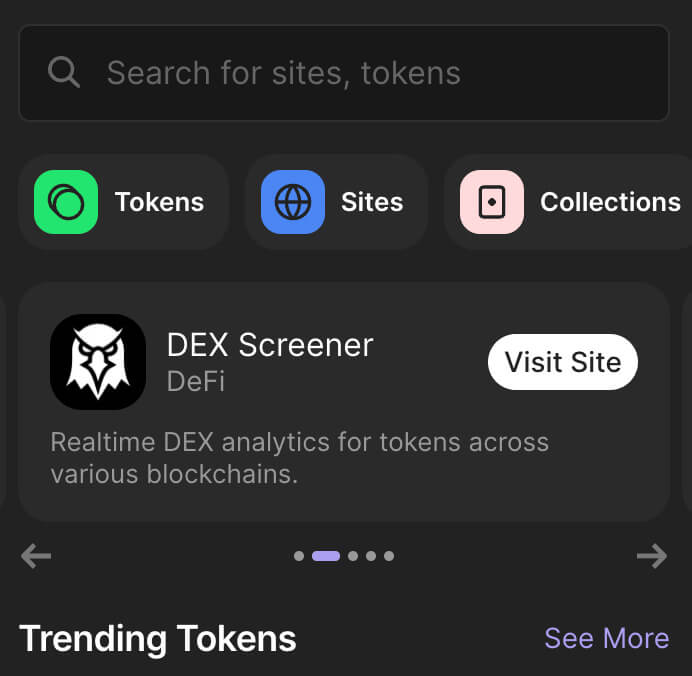Tap the search field for sites and tokens
This screenshot has height=676, width=692.
click(344, 73)
